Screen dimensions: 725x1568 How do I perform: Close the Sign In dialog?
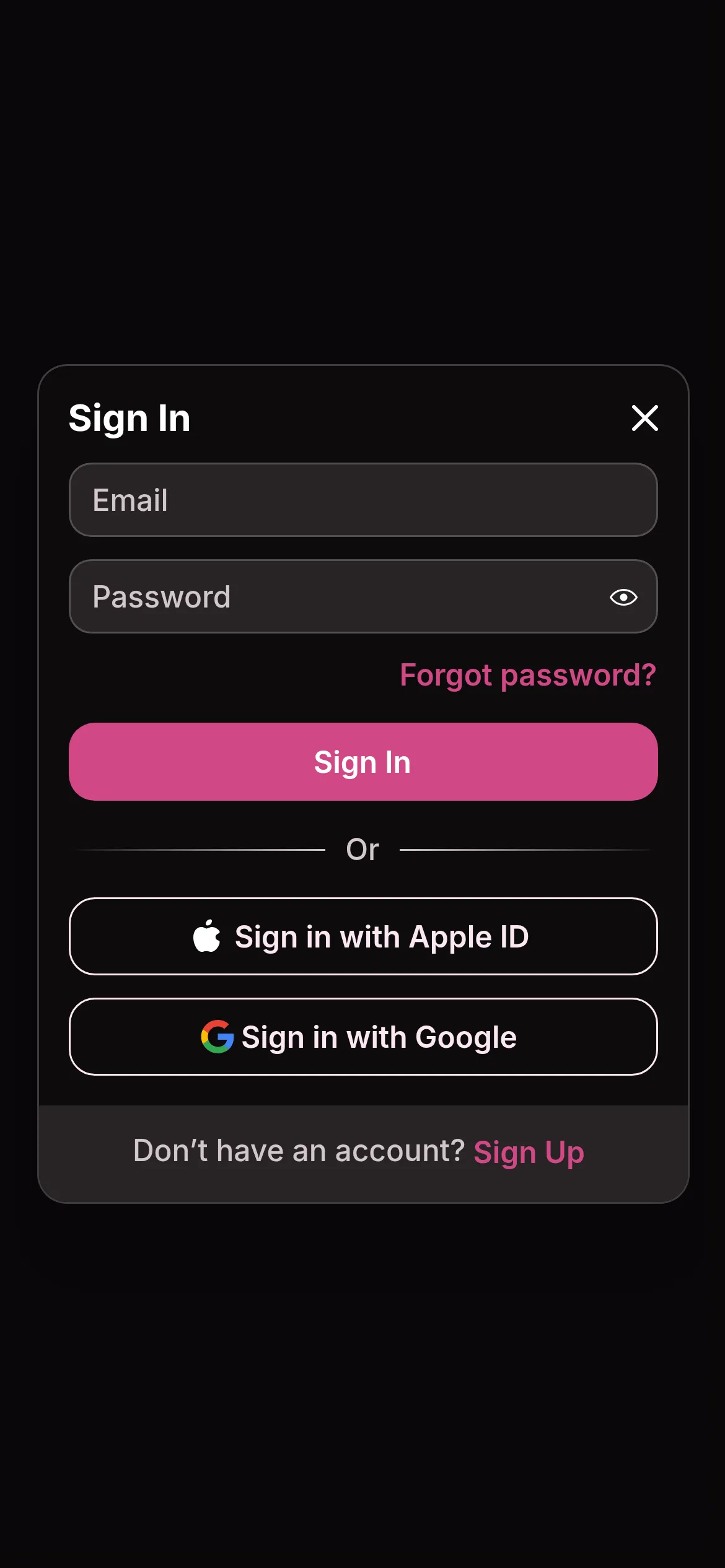(644, 418)
